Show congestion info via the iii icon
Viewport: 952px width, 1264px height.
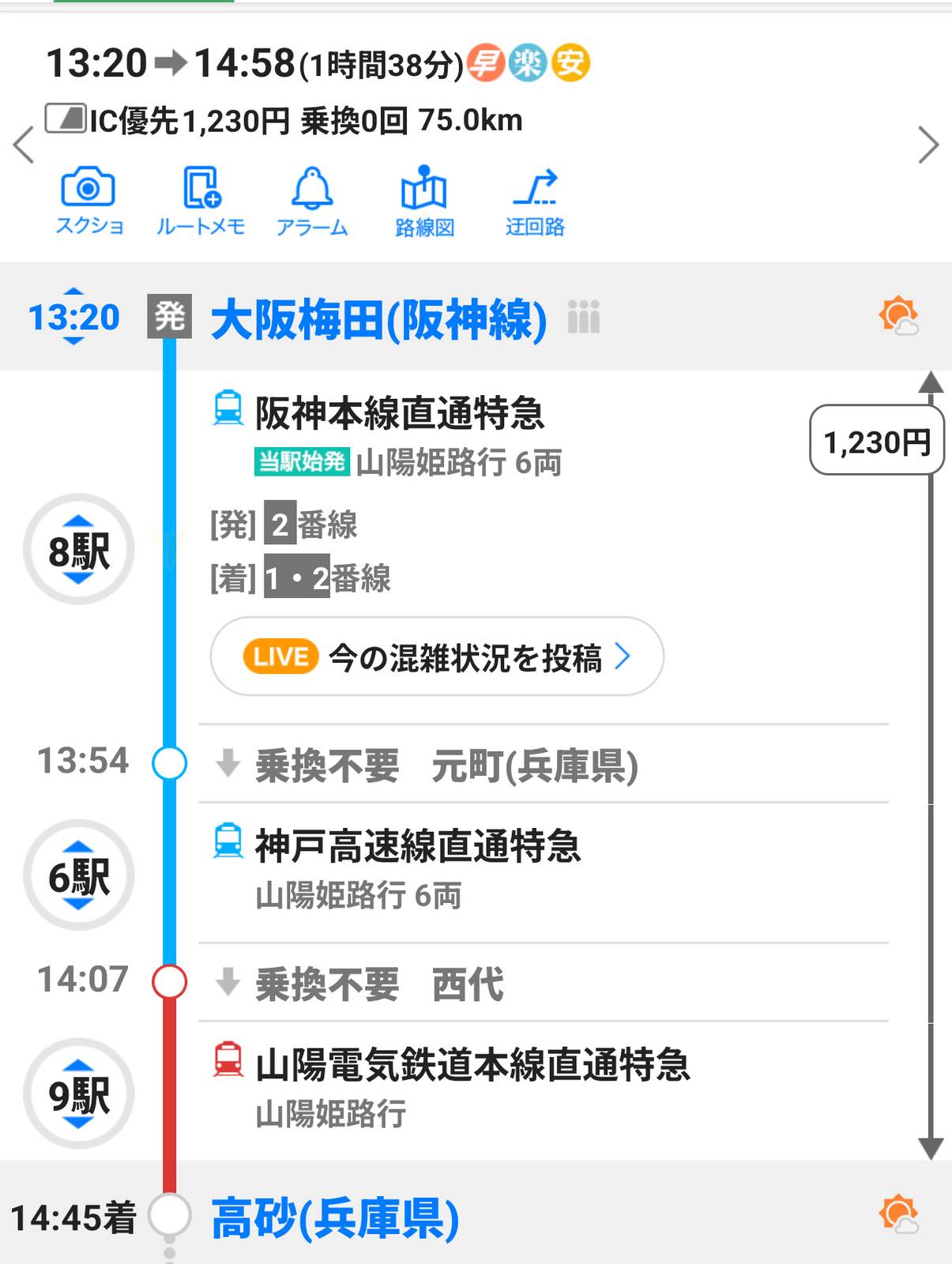click(x=584, y=318)
